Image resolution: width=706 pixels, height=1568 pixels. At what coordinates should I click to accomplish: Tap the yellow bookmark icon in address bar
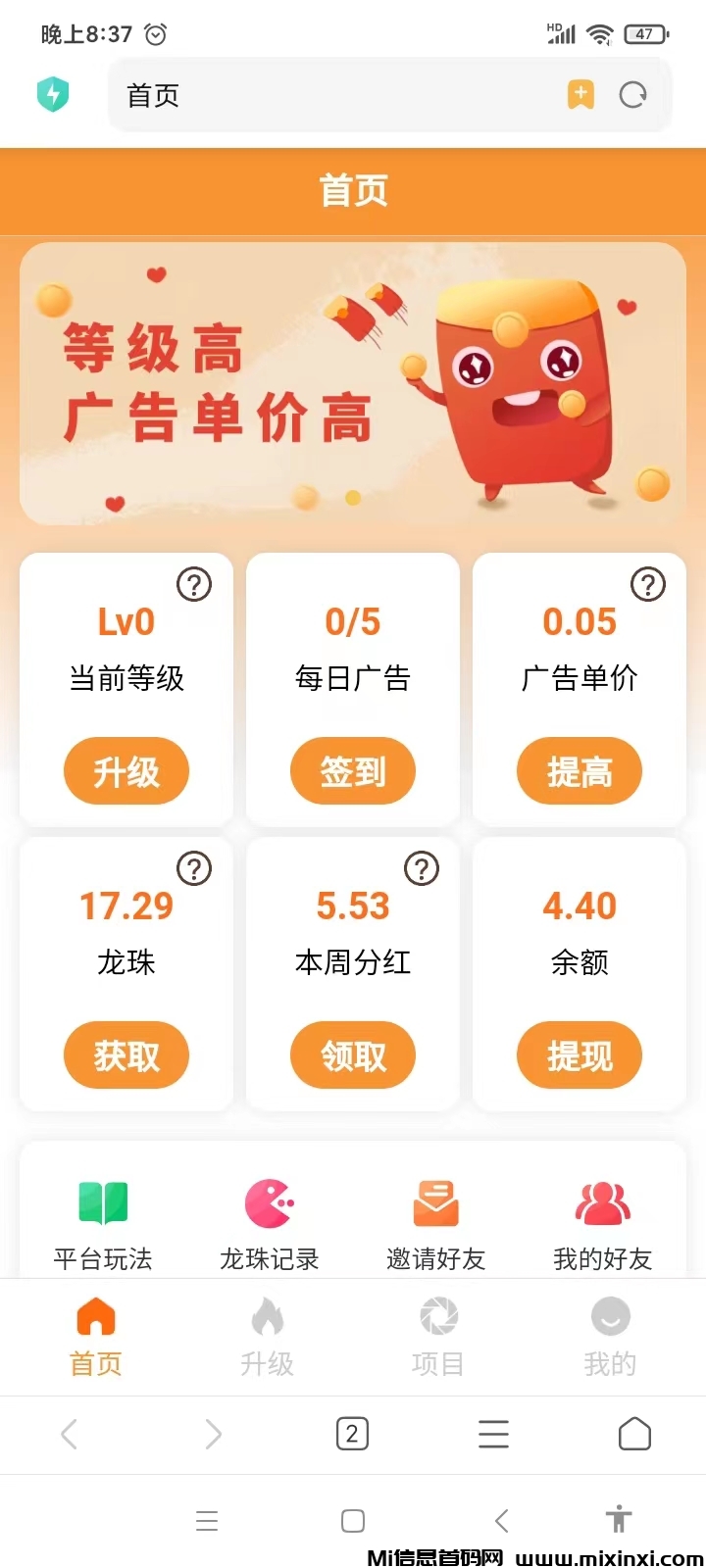pyautogui.click(x=580, y=95)
